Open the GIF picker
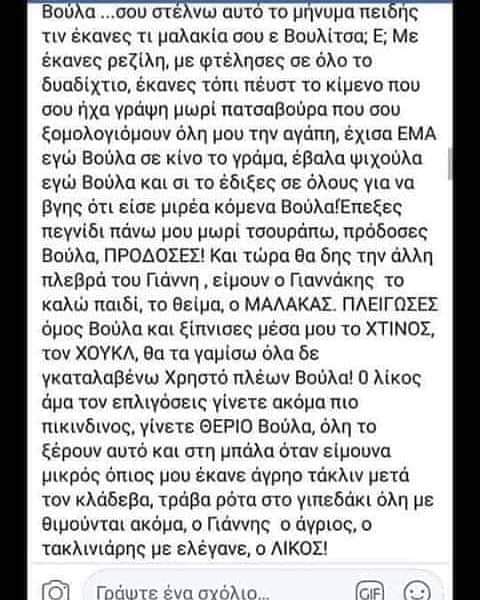 (369, 591)
